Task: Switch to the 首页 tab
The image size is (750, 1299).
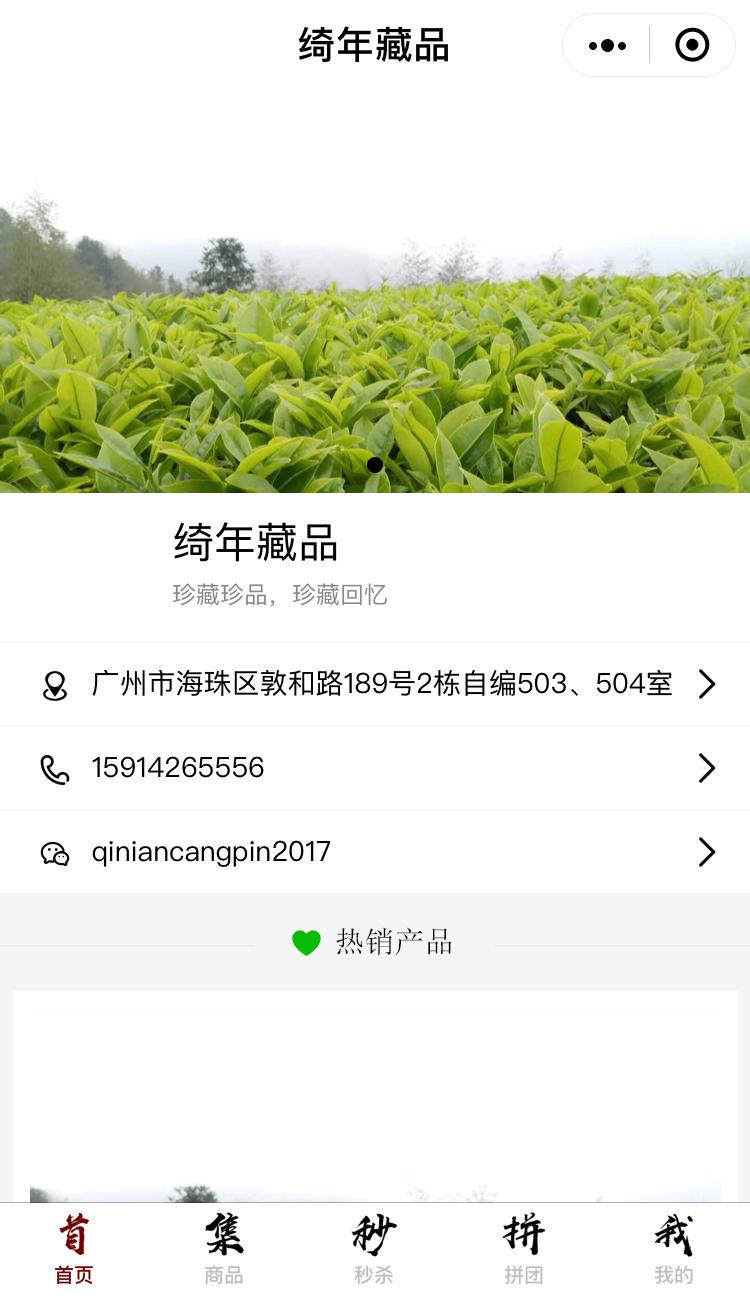Action: (74, 1250)
